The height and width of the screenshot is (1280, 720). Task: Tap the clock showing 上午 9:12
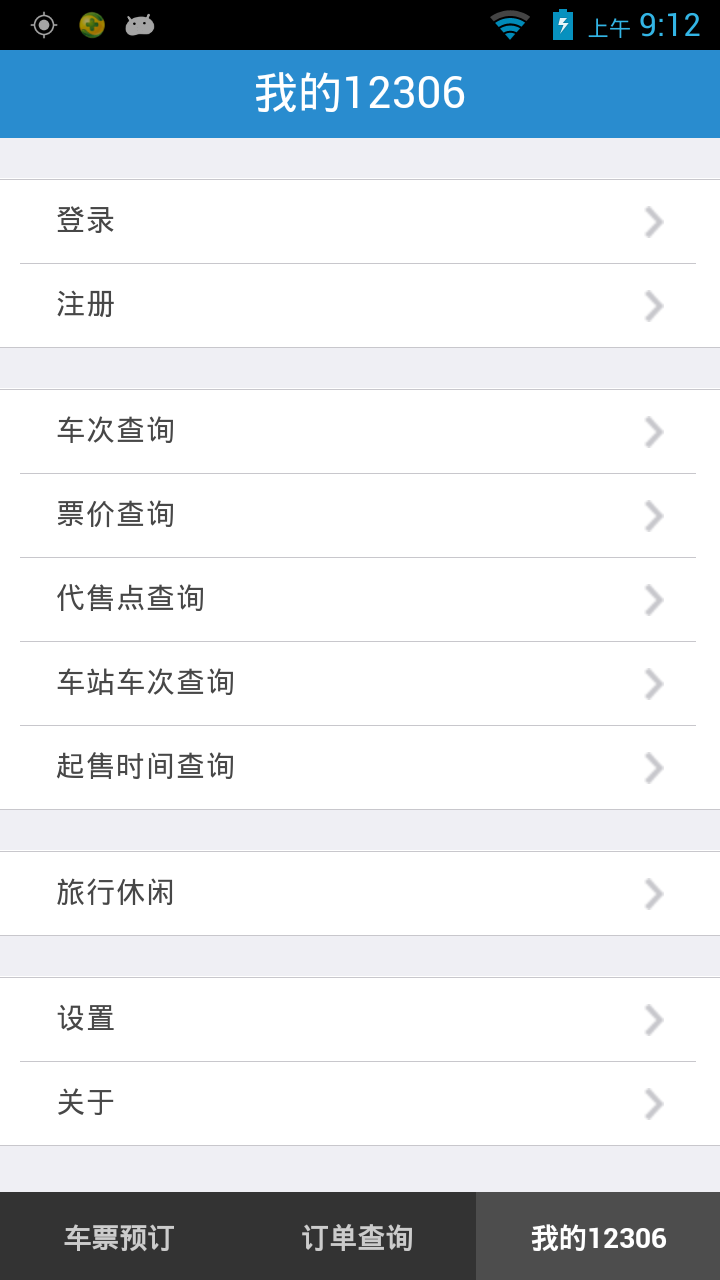[644, 24]
